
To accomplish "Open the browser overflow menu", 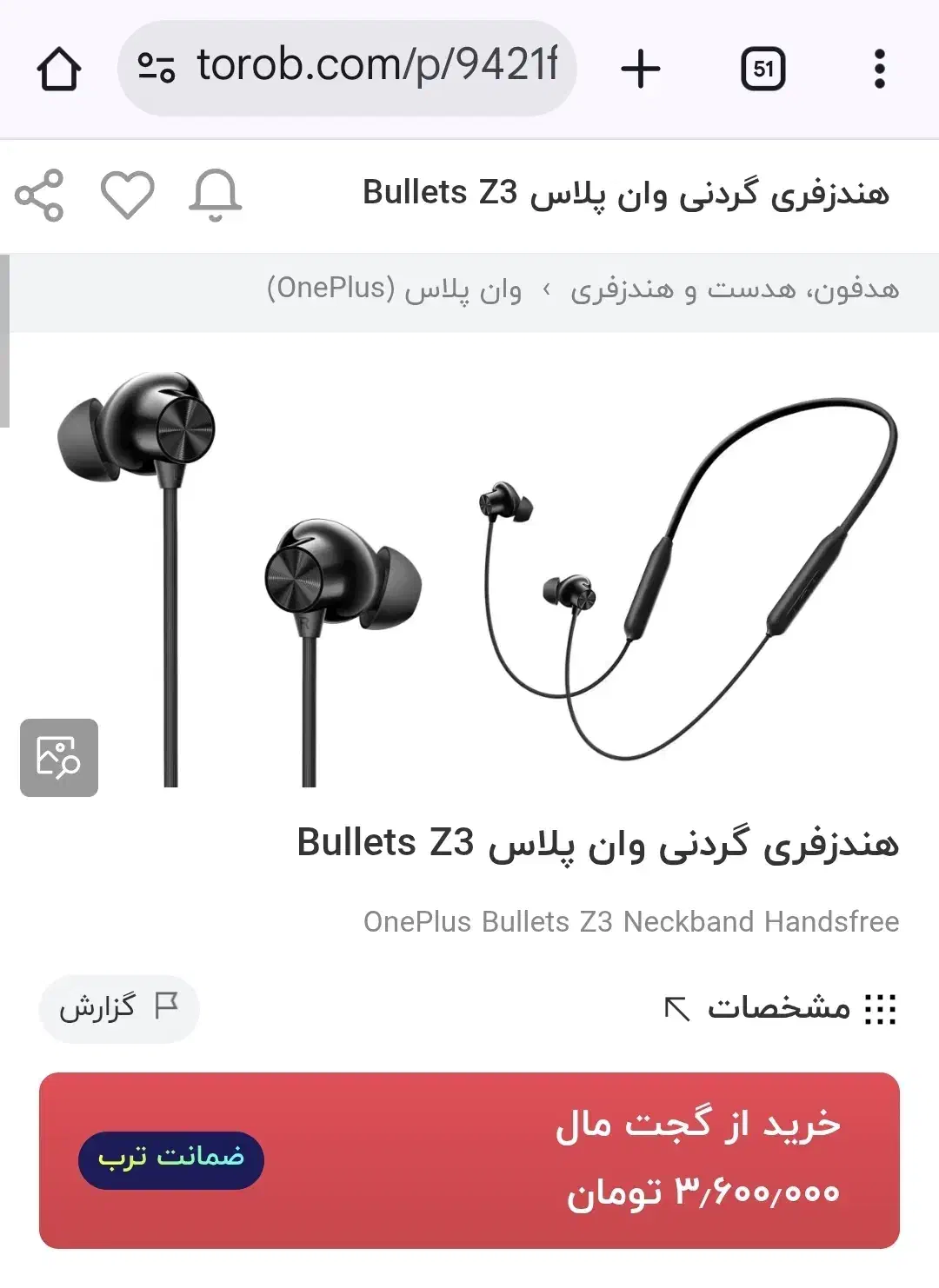I will click(x=879, y=69).
